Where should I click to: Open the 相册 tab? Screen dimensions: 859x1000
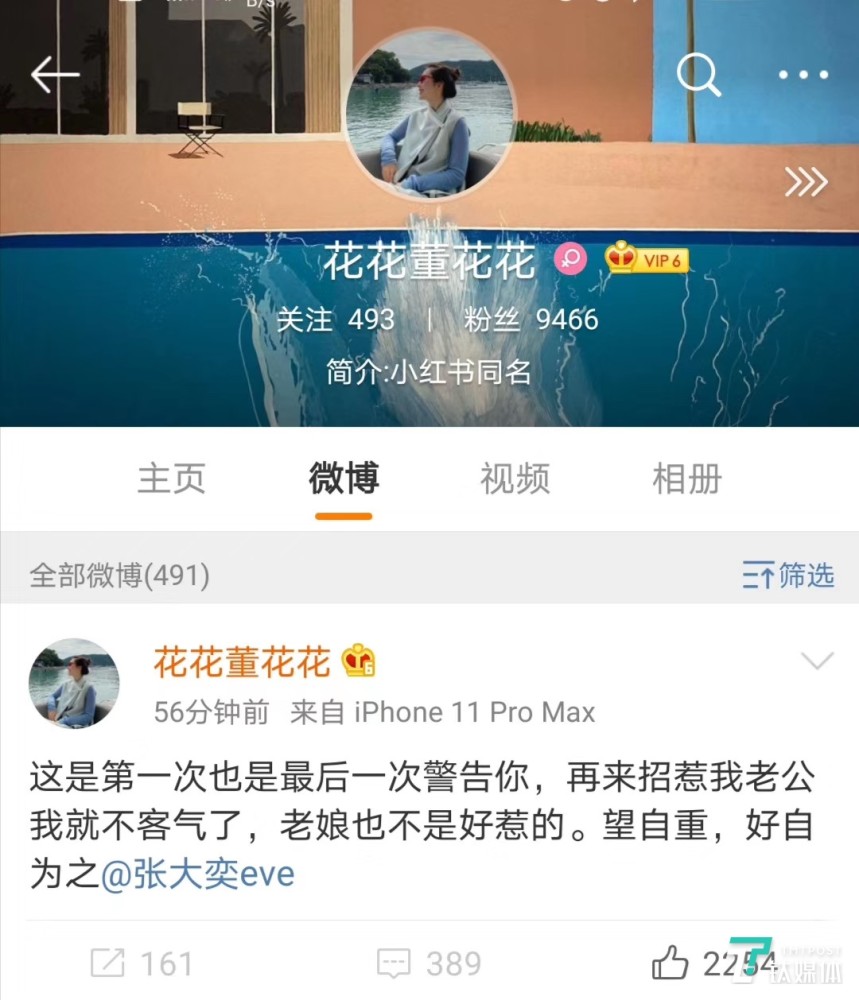point(687,478)
